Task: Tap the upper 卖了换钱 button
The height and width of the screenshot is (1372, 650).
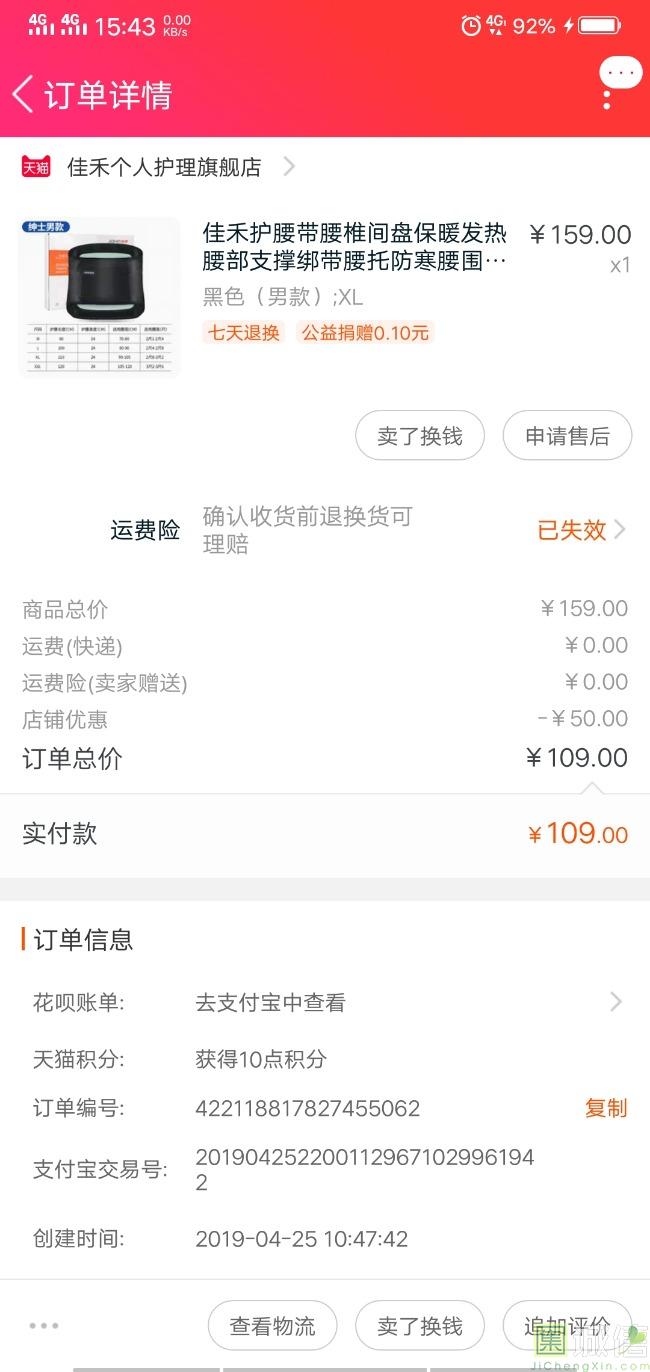Action: pyautogui.click(x=420, y=436)
